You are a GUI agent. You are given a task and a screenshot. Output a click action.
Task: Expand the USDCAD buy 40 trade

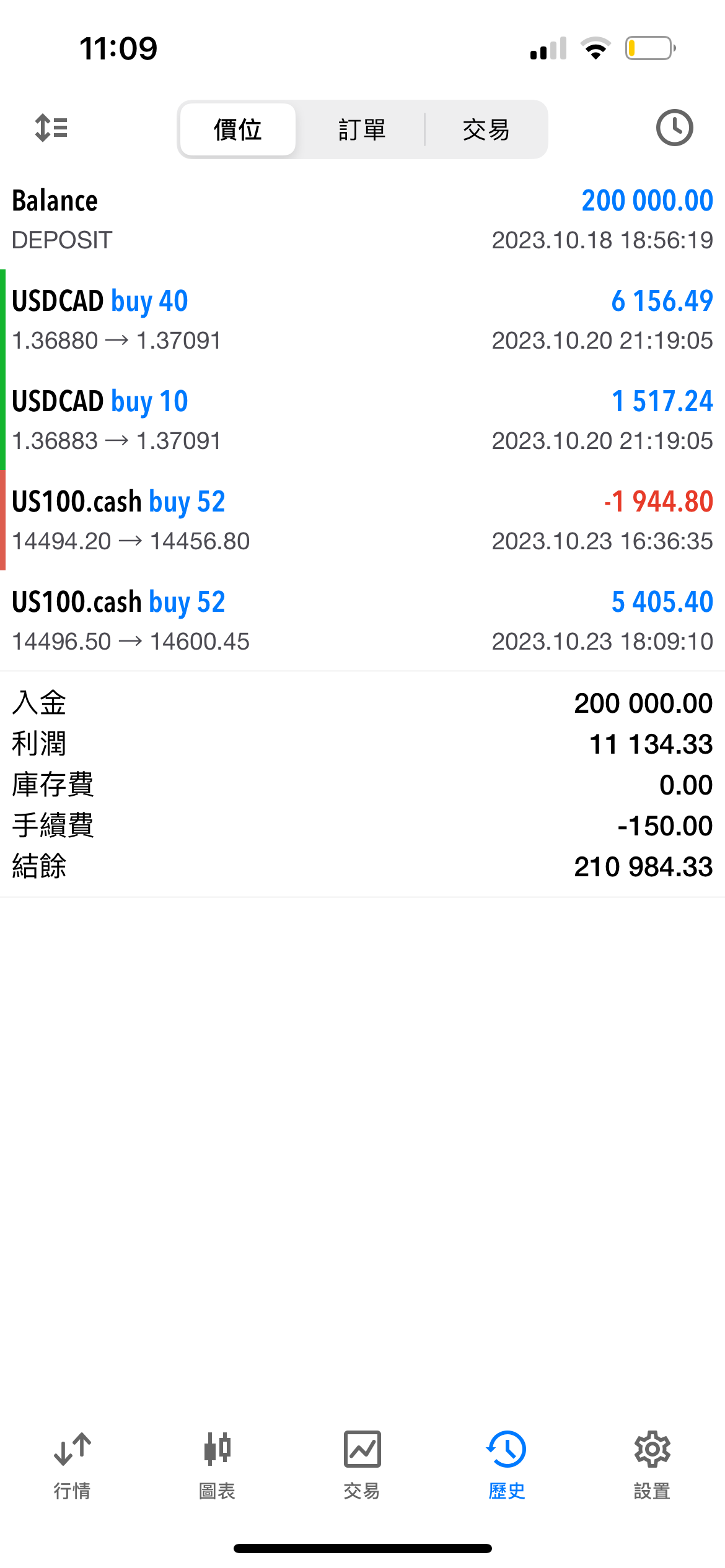[x=362, y=320]
